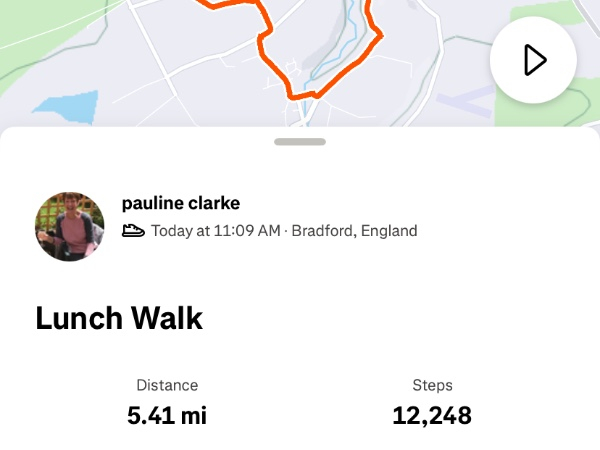Viewport: 600px width, 450px height.
Task: Tap the bottom sheet drag handle
Action: click(300, 142)
